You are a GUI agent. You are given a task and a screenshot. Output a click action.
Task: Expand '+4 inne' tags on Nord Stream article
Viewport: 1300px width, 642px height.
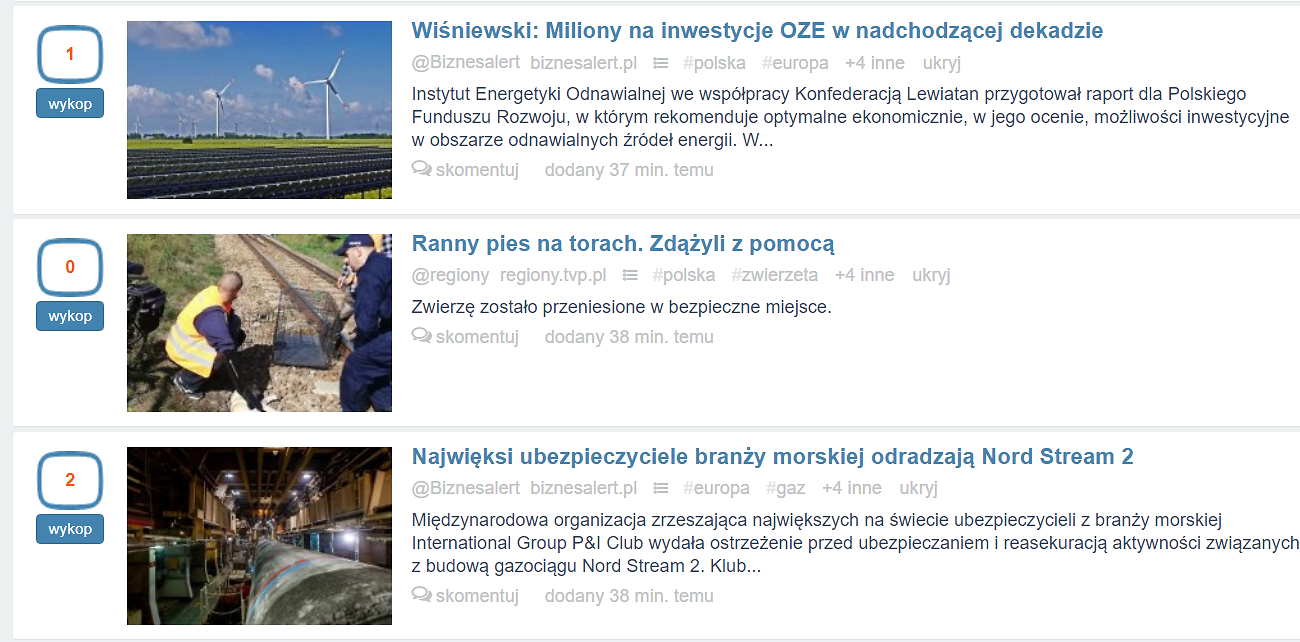coord(851,488)
